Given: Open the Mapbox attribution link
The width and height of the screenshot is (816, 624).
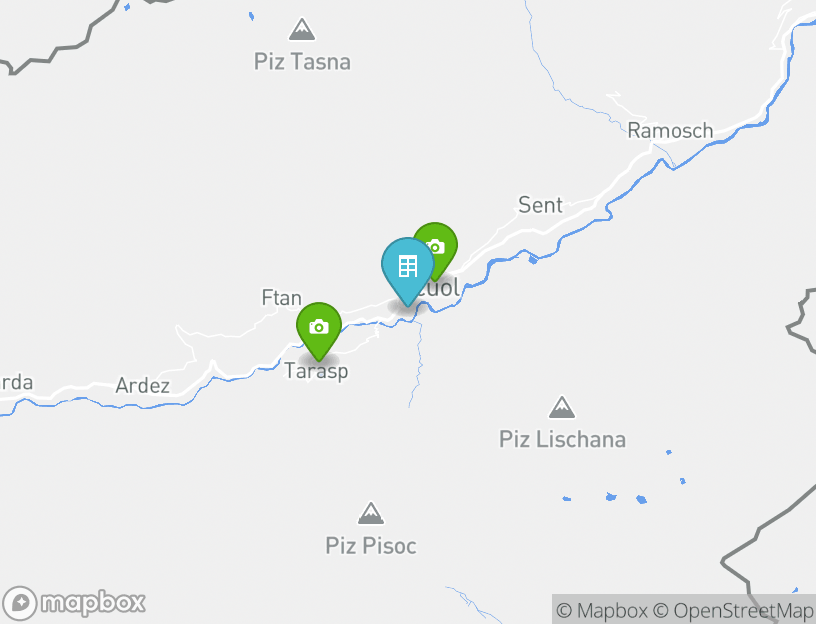Looking at the screenshot, I should pyautogui.click(x=602, y=610).
